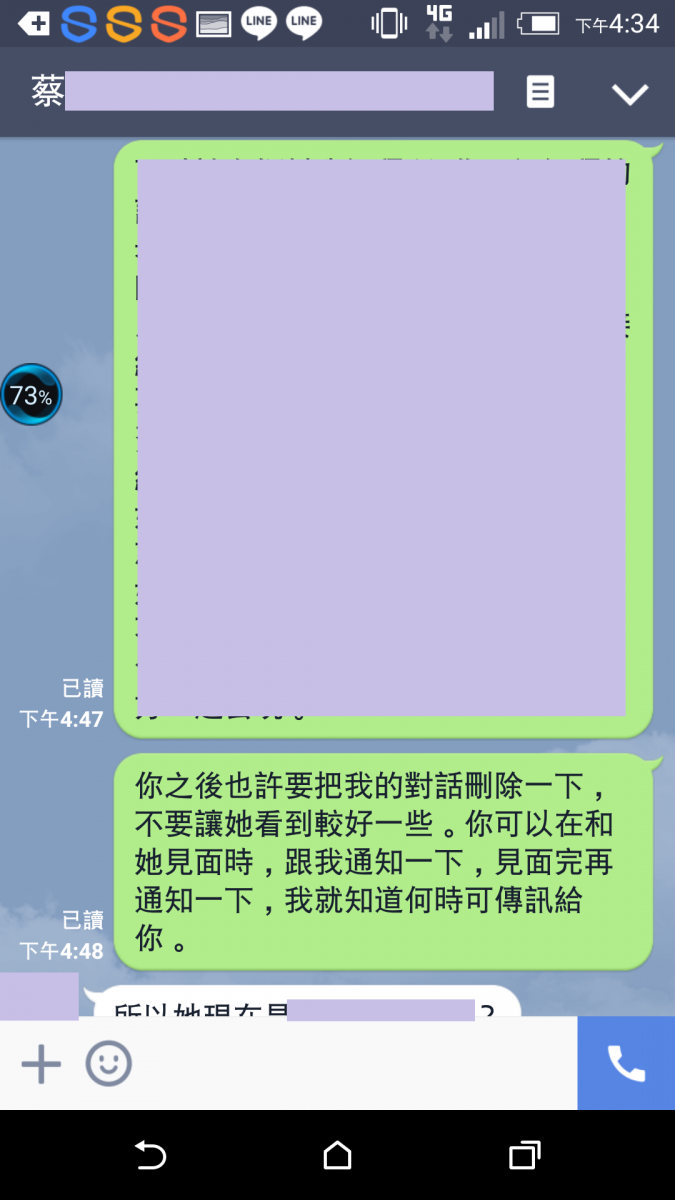Expand the chat options chevron menu
This screenshot has width=675, height=1200.
pos(630,94)
